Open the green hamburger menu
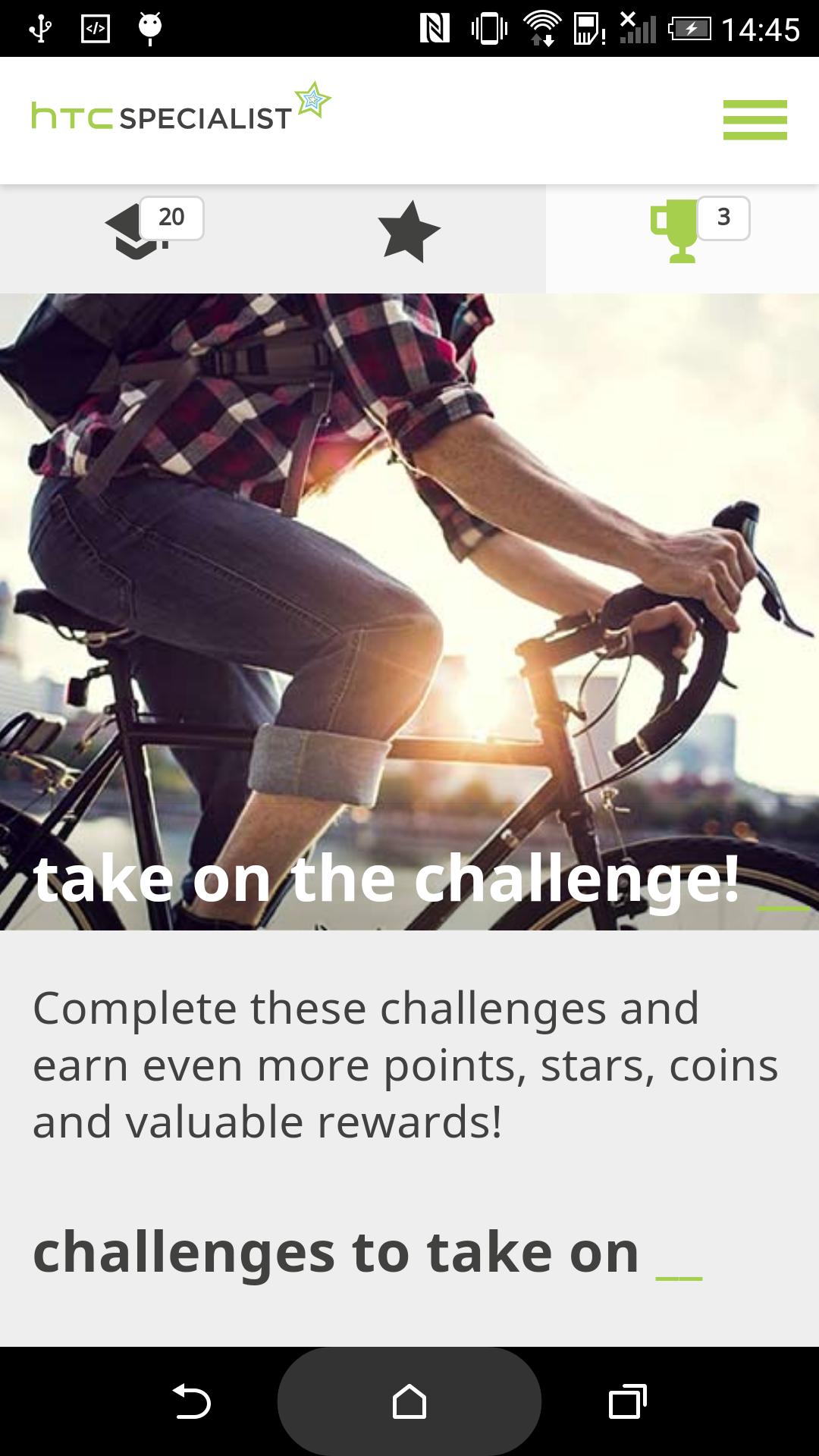Screen dimensions: 819x1456 pos(755,120)
